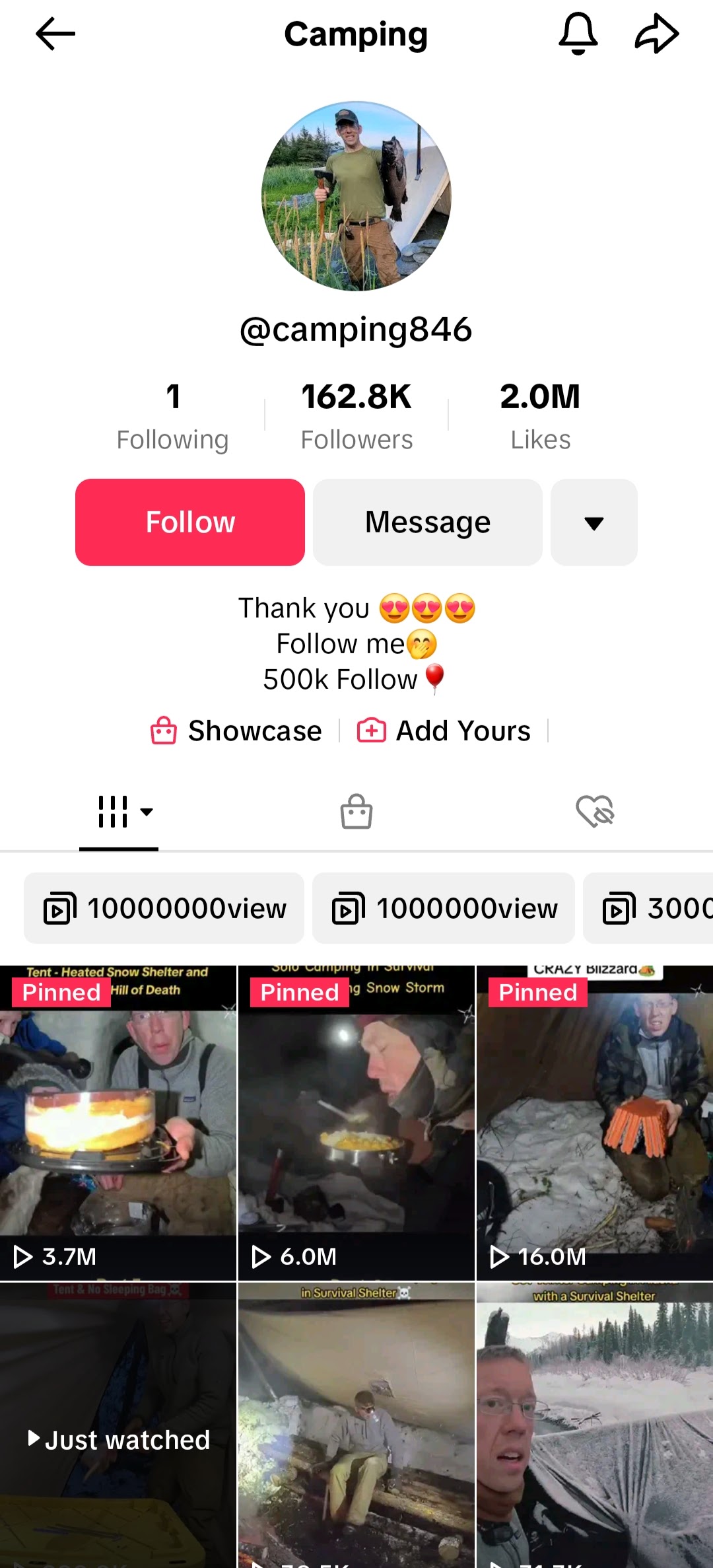Play the pinned video with 6.0M views

tap(356, 1123)
